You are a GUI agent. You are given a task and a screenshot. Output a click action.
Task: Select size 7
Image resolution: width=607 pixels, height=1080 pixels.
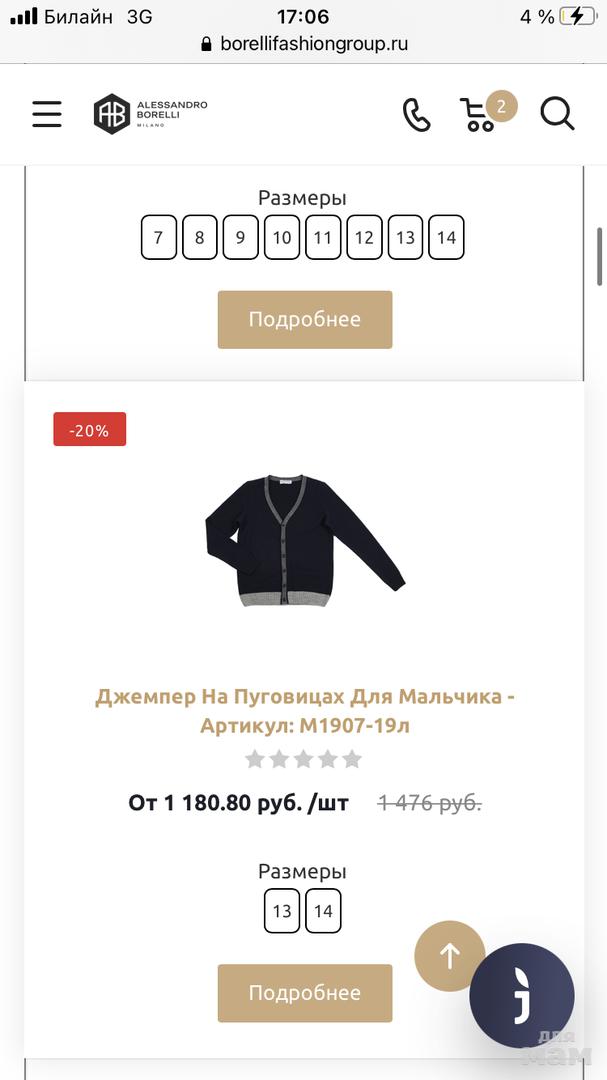point(158,238)
